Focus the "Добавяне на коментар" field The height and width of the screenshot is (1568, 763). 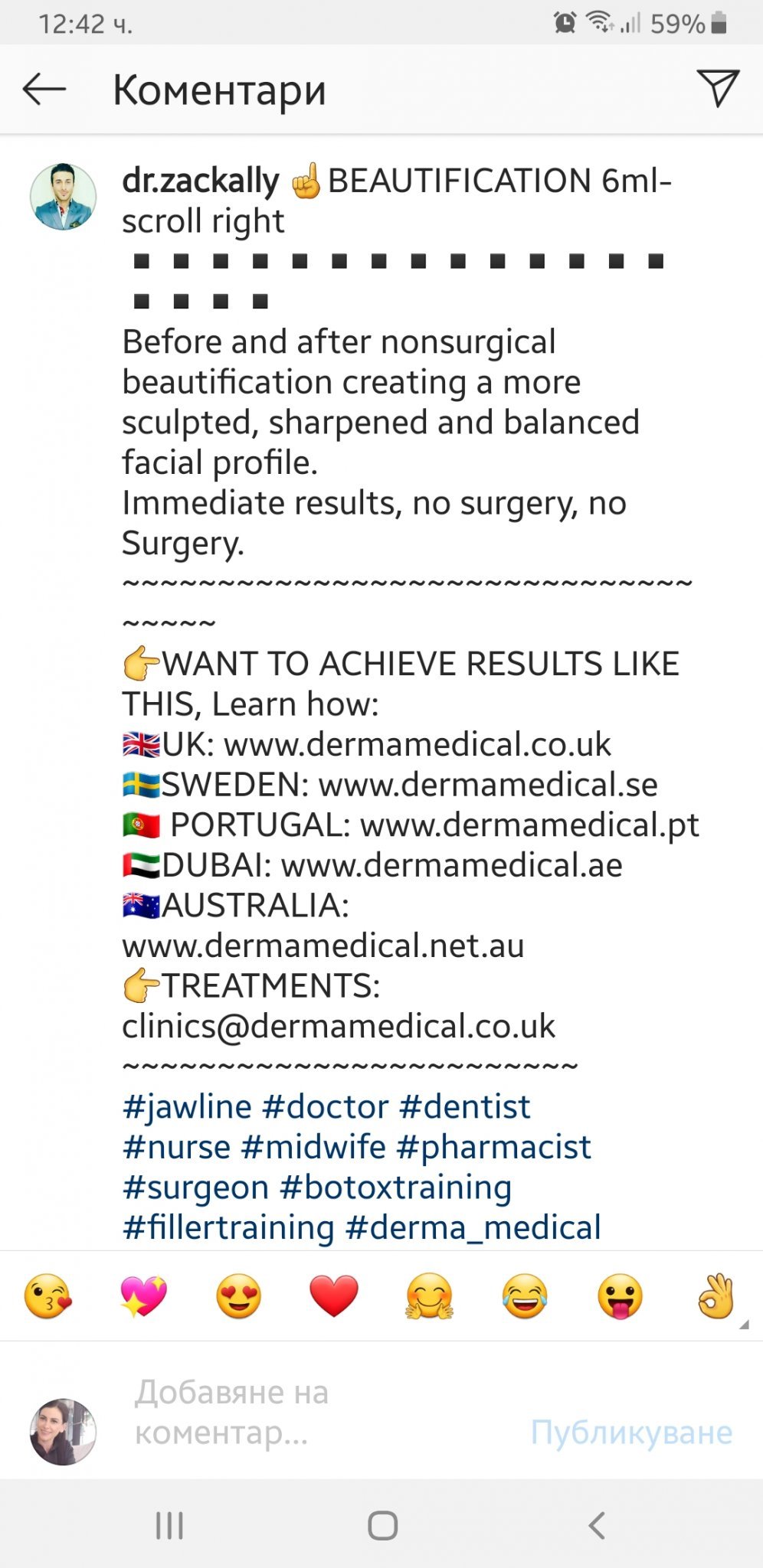pos(306,1412)
